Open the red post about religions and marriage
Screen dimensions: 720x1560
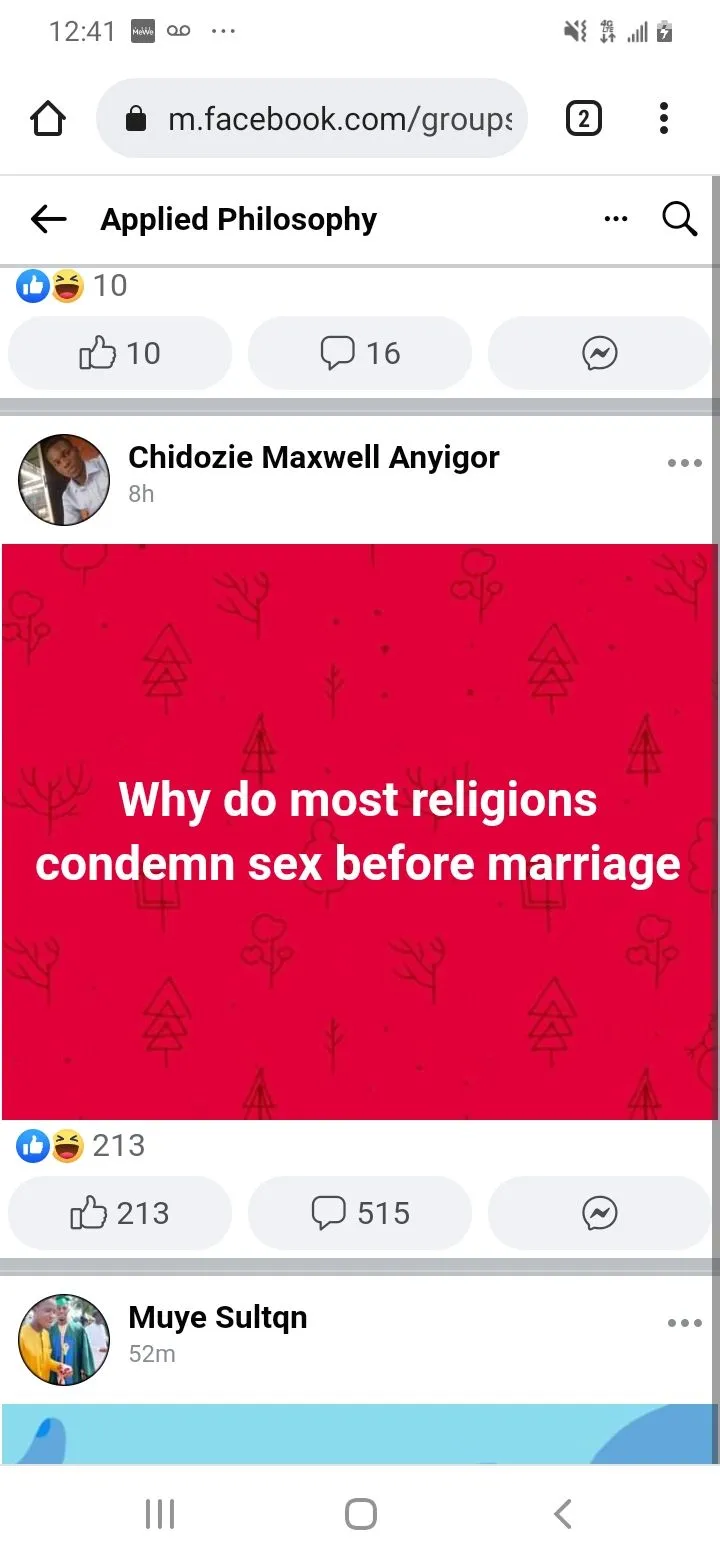click(359, 831)
